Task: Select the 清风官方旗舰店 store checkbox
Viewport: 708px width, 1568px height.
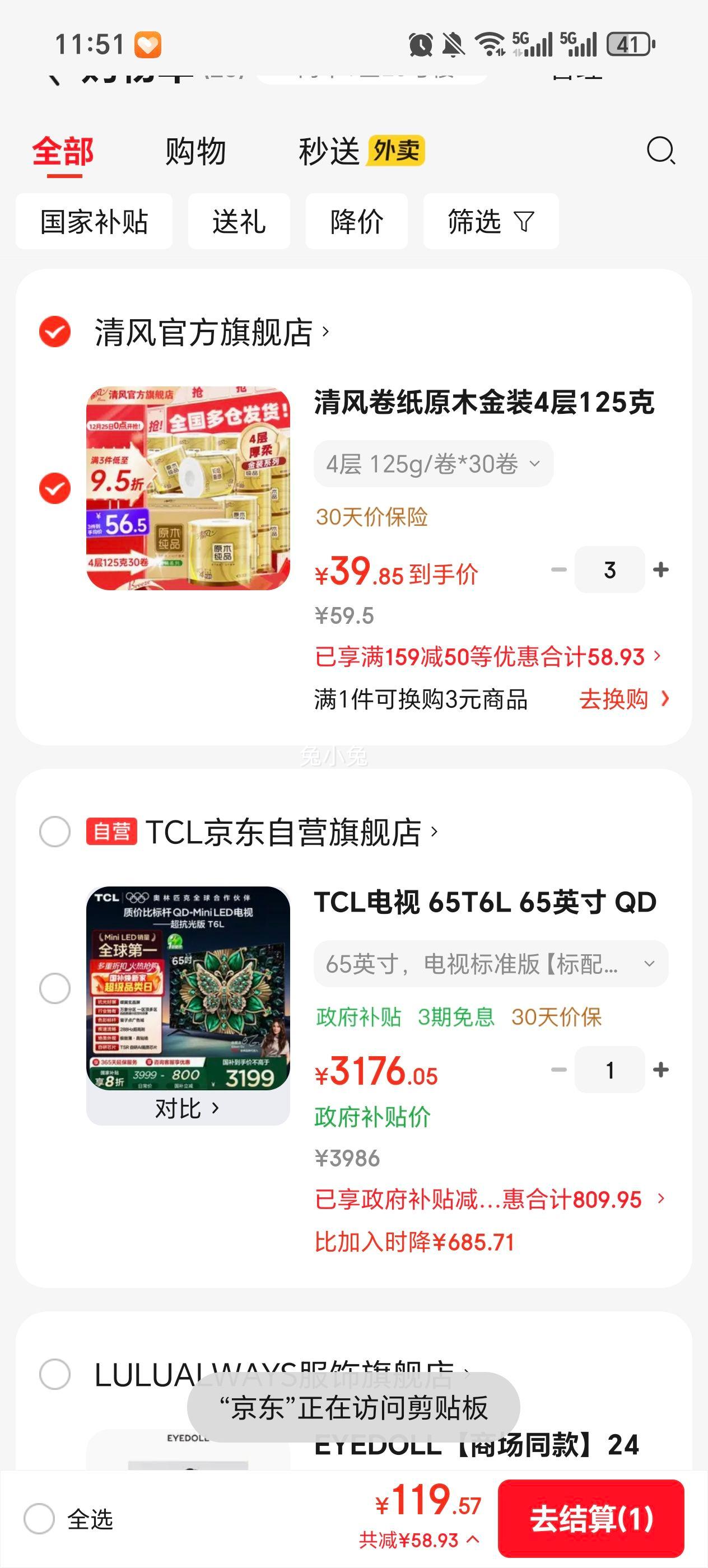Action: (54, 330)
